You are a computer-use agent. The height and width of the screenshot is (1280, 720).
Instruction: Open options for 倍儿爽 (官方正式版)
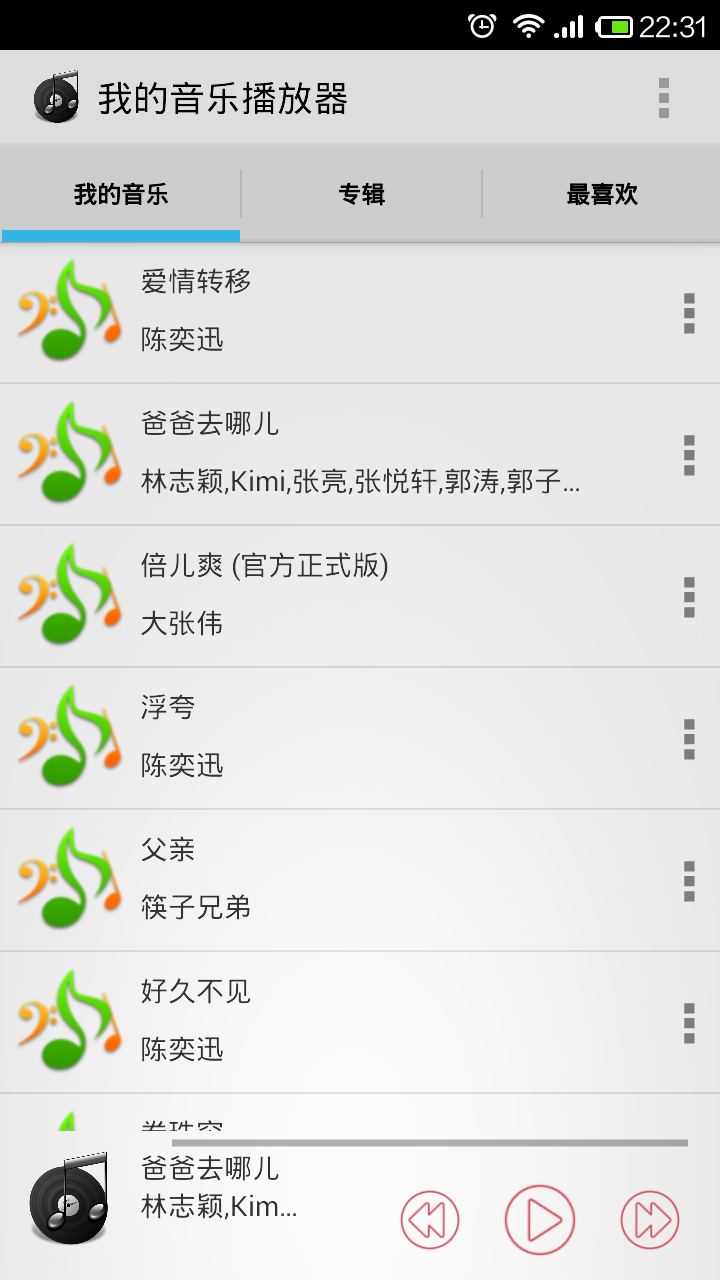pyautogui.click(x=688, y=597)
